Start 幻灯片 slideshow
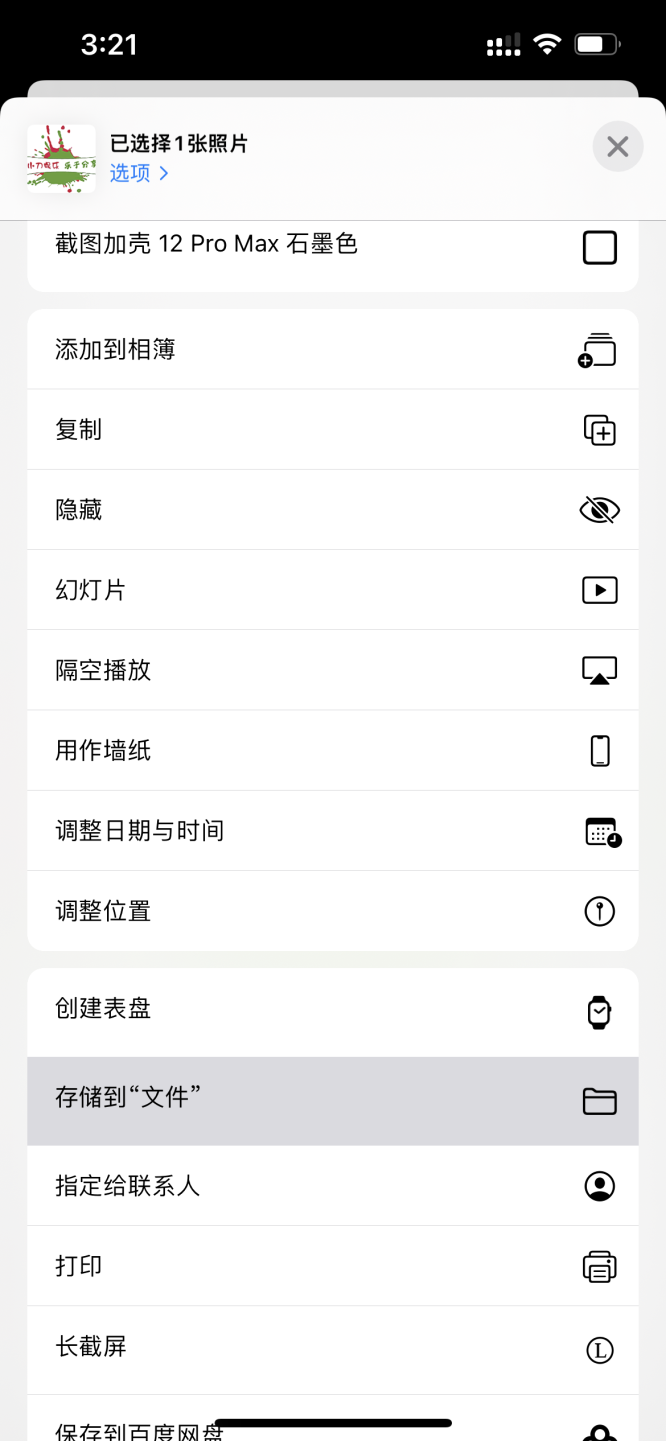 (332, 590)
